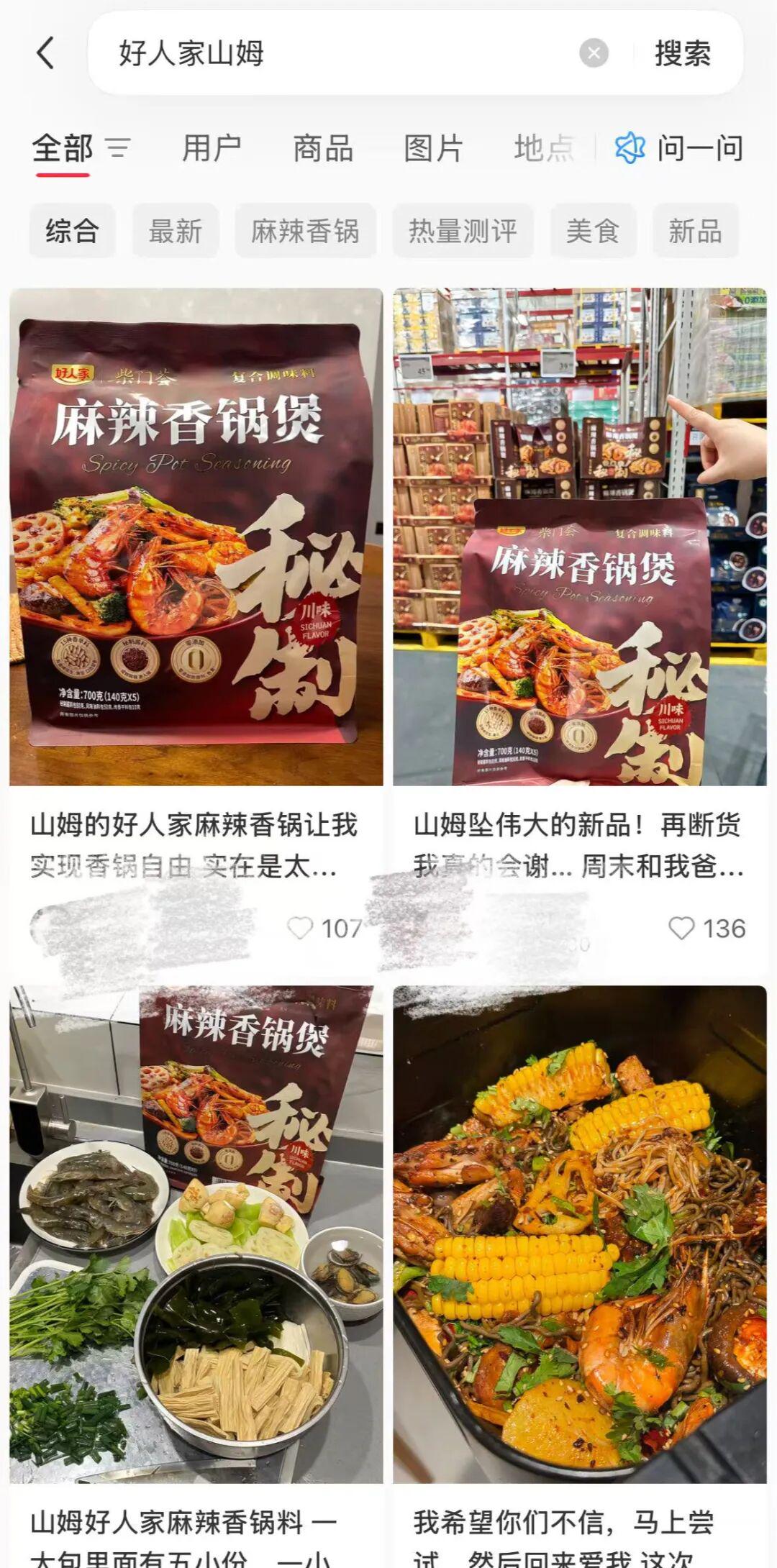The height and width of the screenshot is (1568, 777).
Task: Switch to the 图片 tab
Action: pos(433,148)
